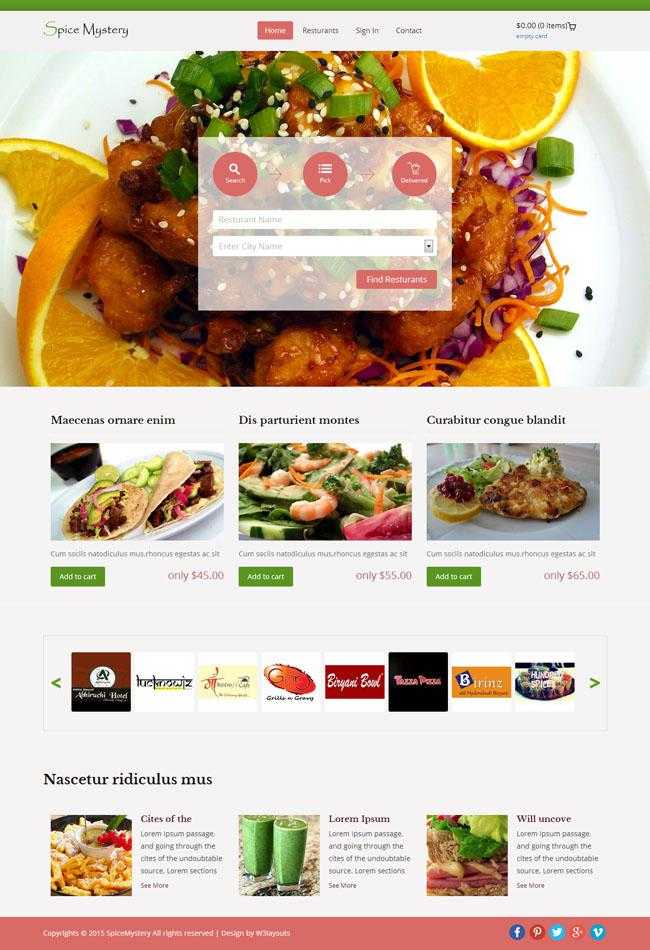Show previous restaurant logos in carousel
650x950 pixels.
coord(56,683)
